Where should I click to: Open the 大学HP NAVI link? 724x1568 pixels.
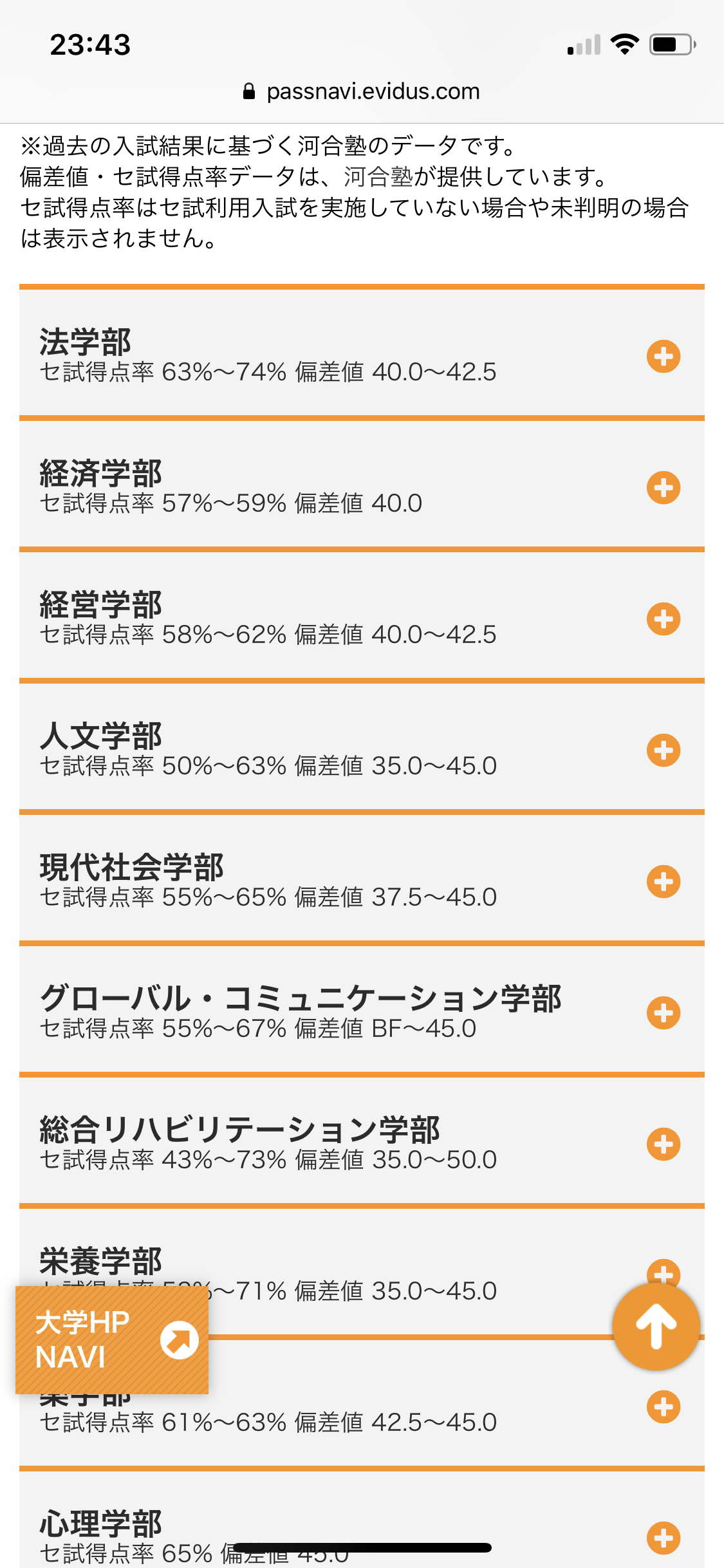112,1339
